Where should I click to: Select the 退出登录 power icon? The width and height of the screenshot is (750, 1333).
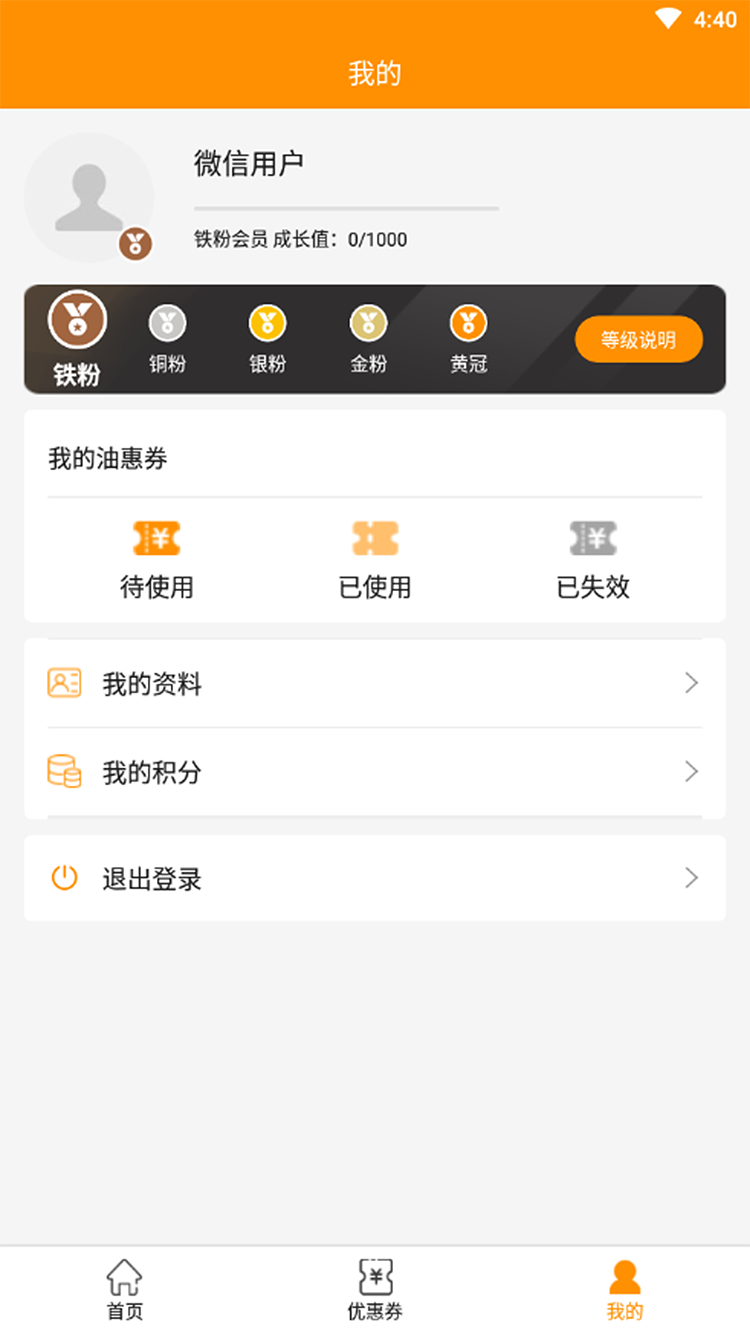point(64,878)
